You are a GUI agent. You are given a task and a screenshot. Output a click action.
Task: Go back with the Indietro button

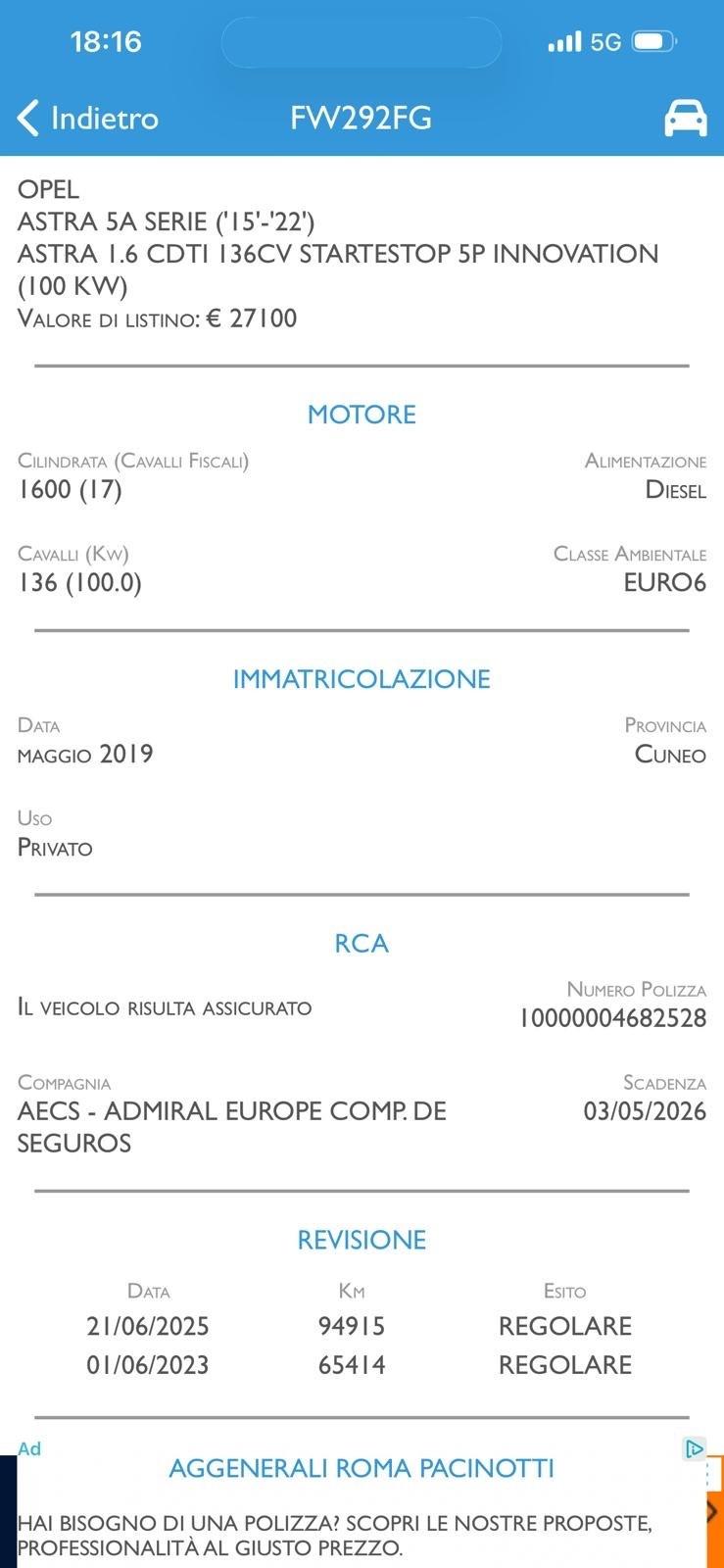pyautogui.click(x=88, y=119)
